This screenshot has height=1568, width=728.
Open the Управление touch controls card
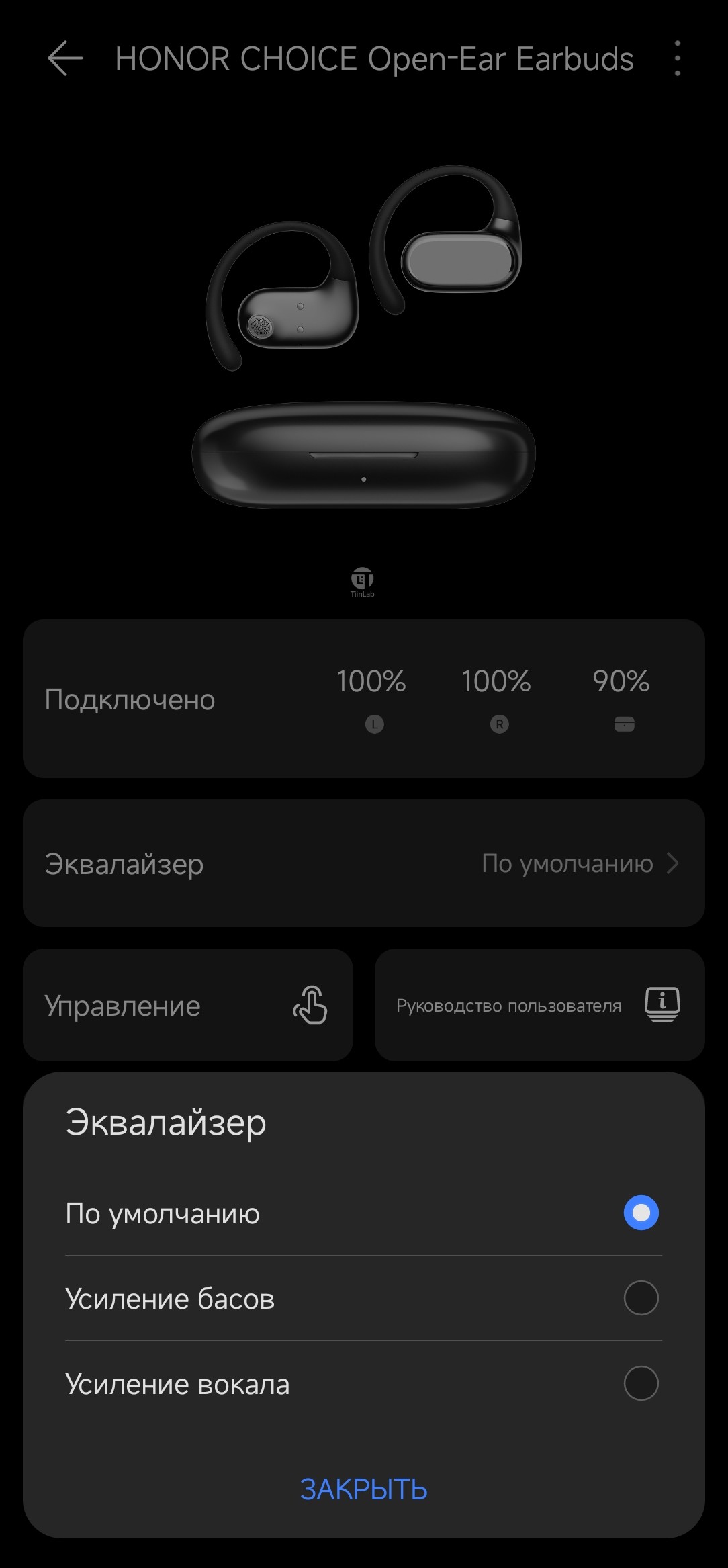click(x=188, y=1005)
